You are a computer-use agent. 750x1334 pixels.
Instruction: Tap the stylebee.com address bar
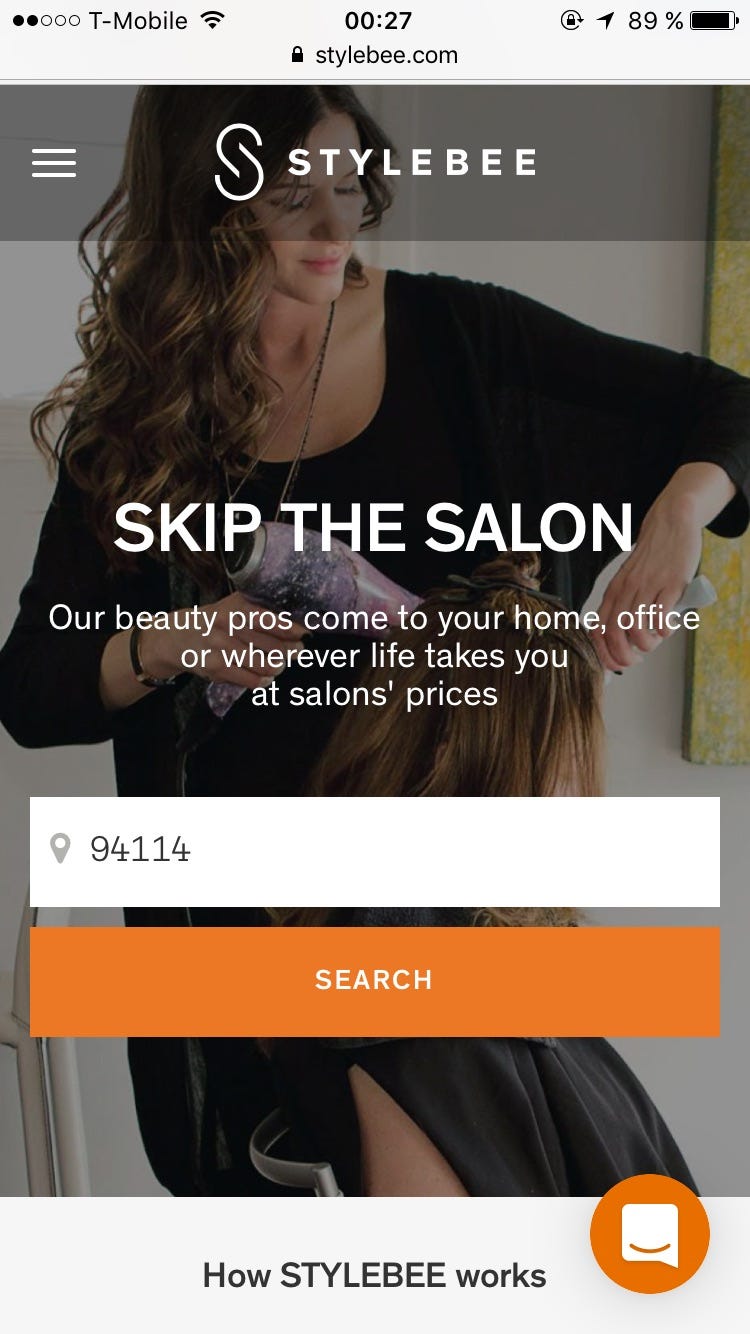[375, 55]
